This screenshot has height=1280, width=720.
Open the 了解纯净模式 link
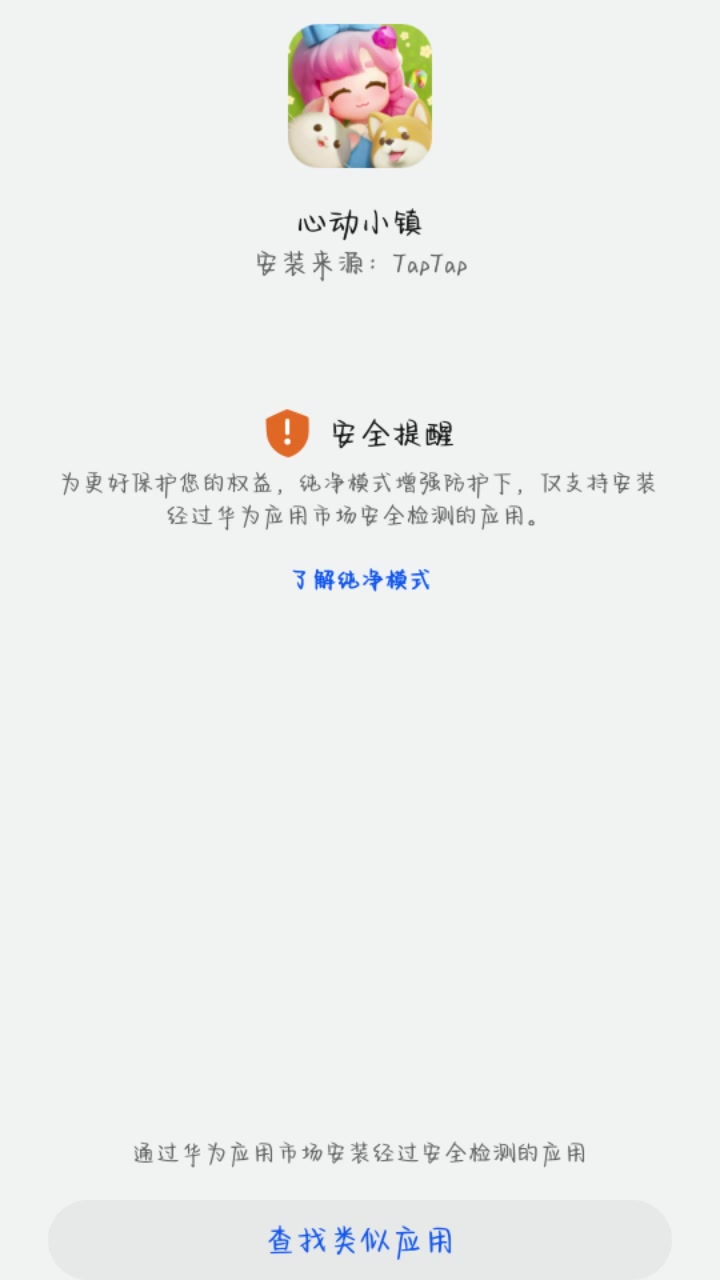tap(360, 579)
